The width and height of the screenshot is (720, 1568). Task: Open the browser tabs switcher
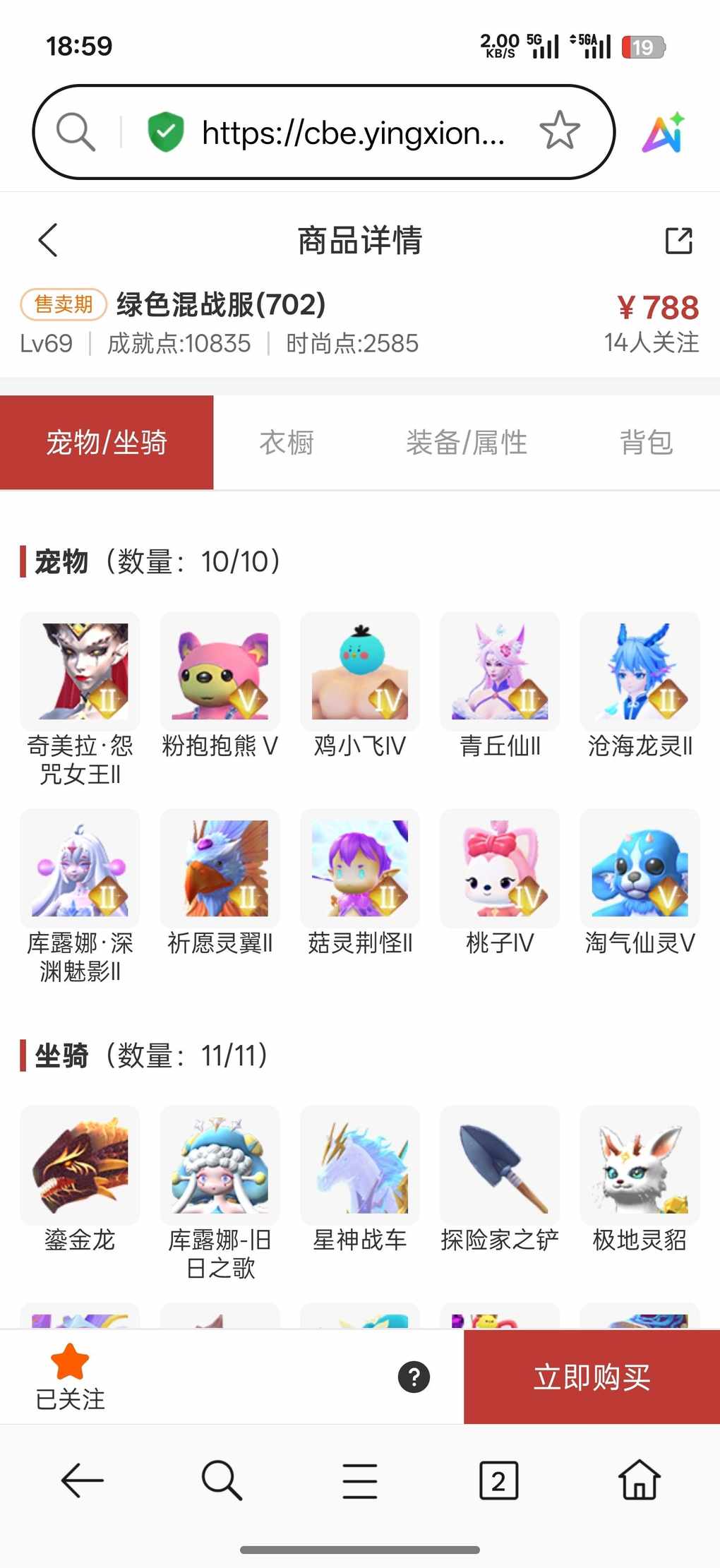pyautogui.click(x=498, y=1480)
